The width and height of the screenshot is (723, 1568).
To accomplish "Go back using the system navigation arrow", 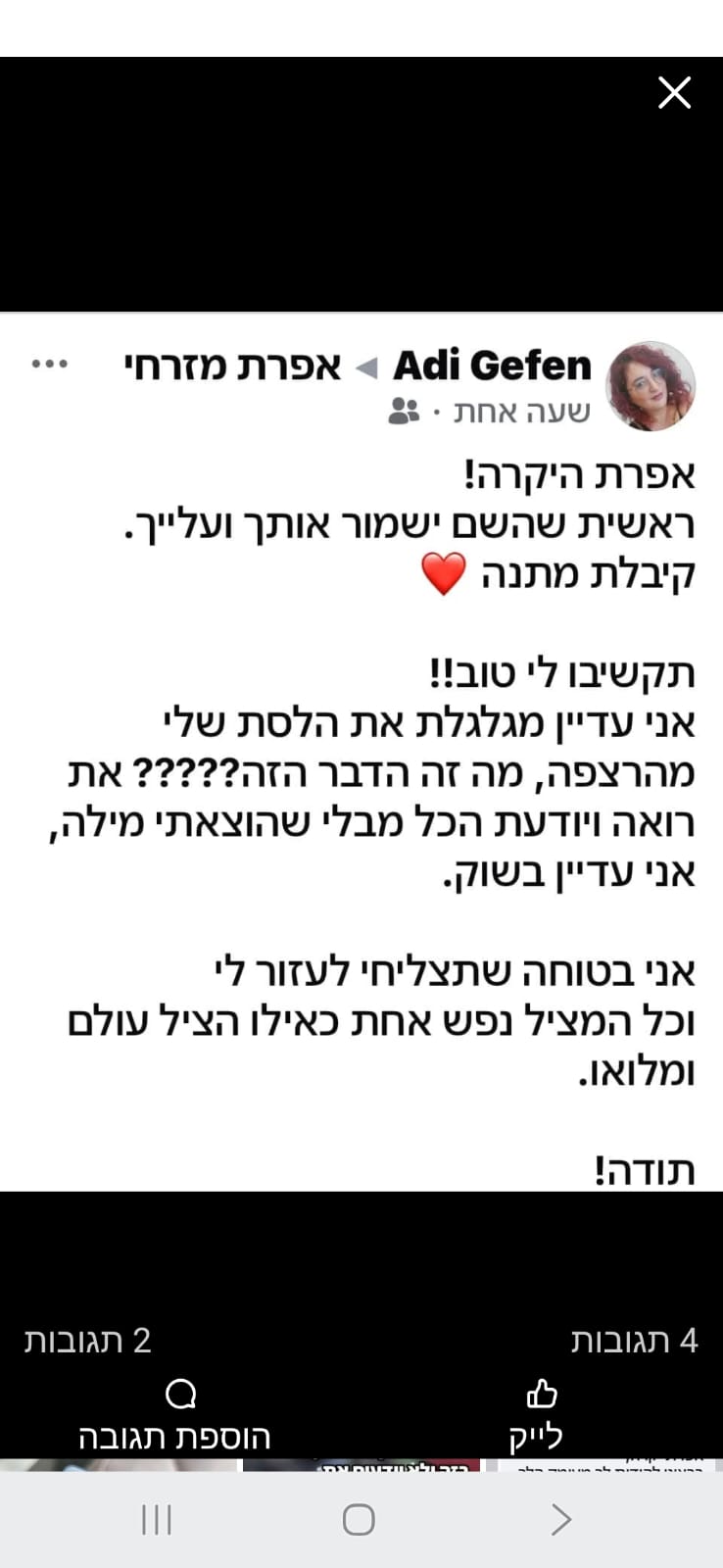I will pyautogui.click(x=560, y=1520).
